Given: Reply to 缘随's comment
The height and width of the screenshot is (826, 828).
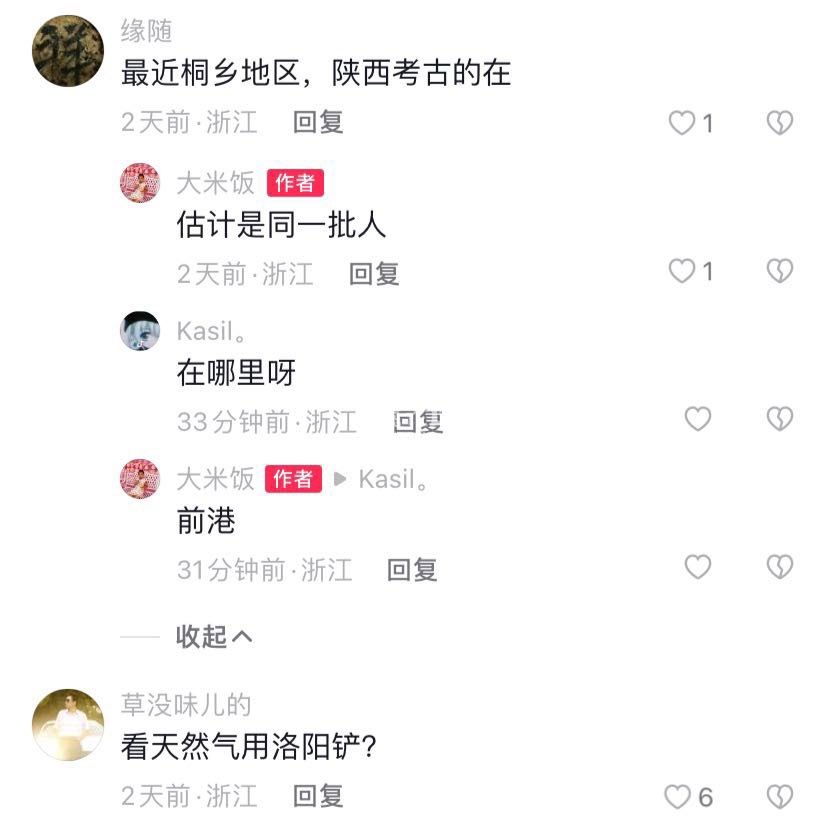Looking at the screenshot, I should (318, 123).
